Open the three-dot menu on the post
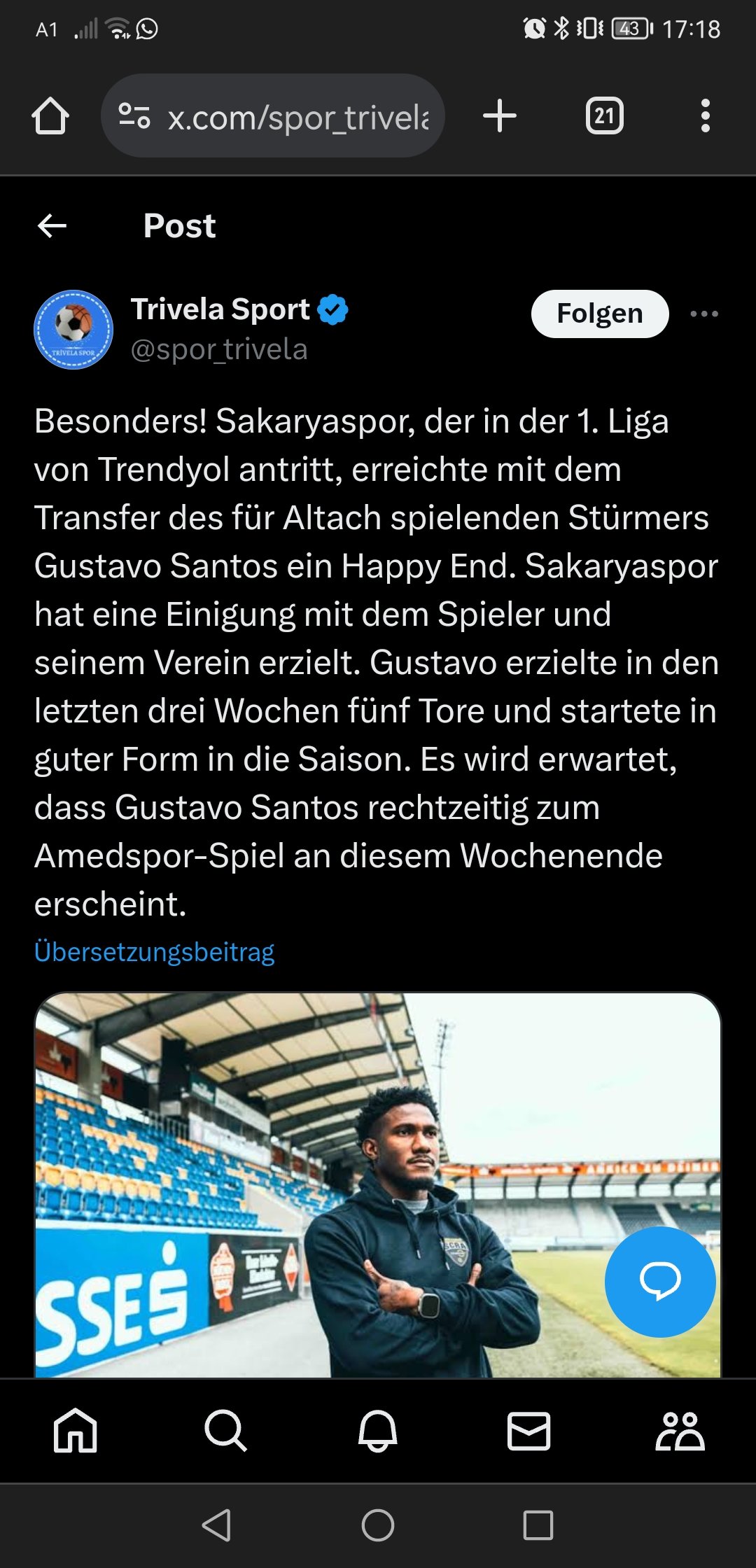This screenshot has width=756, height=1568. pyautogui.click(x=703, y=314)
